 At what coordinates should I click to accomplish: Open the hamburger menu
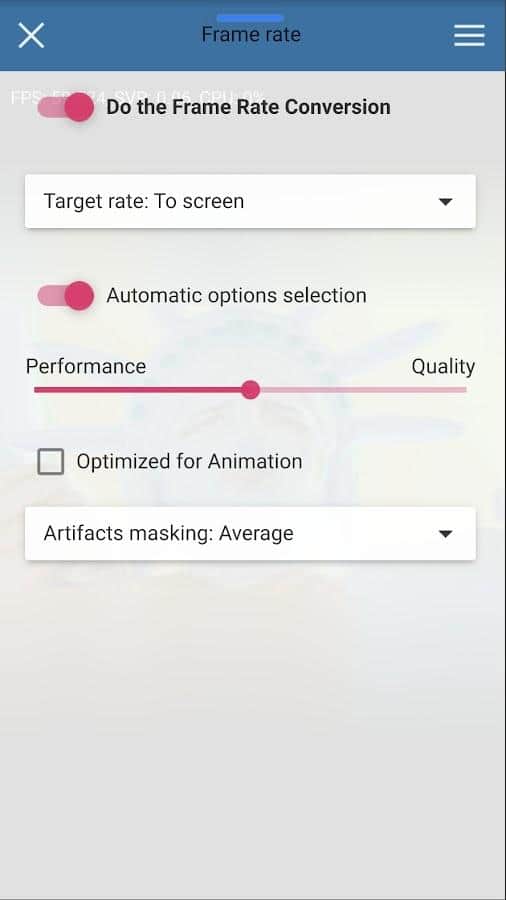pos(469,36)
